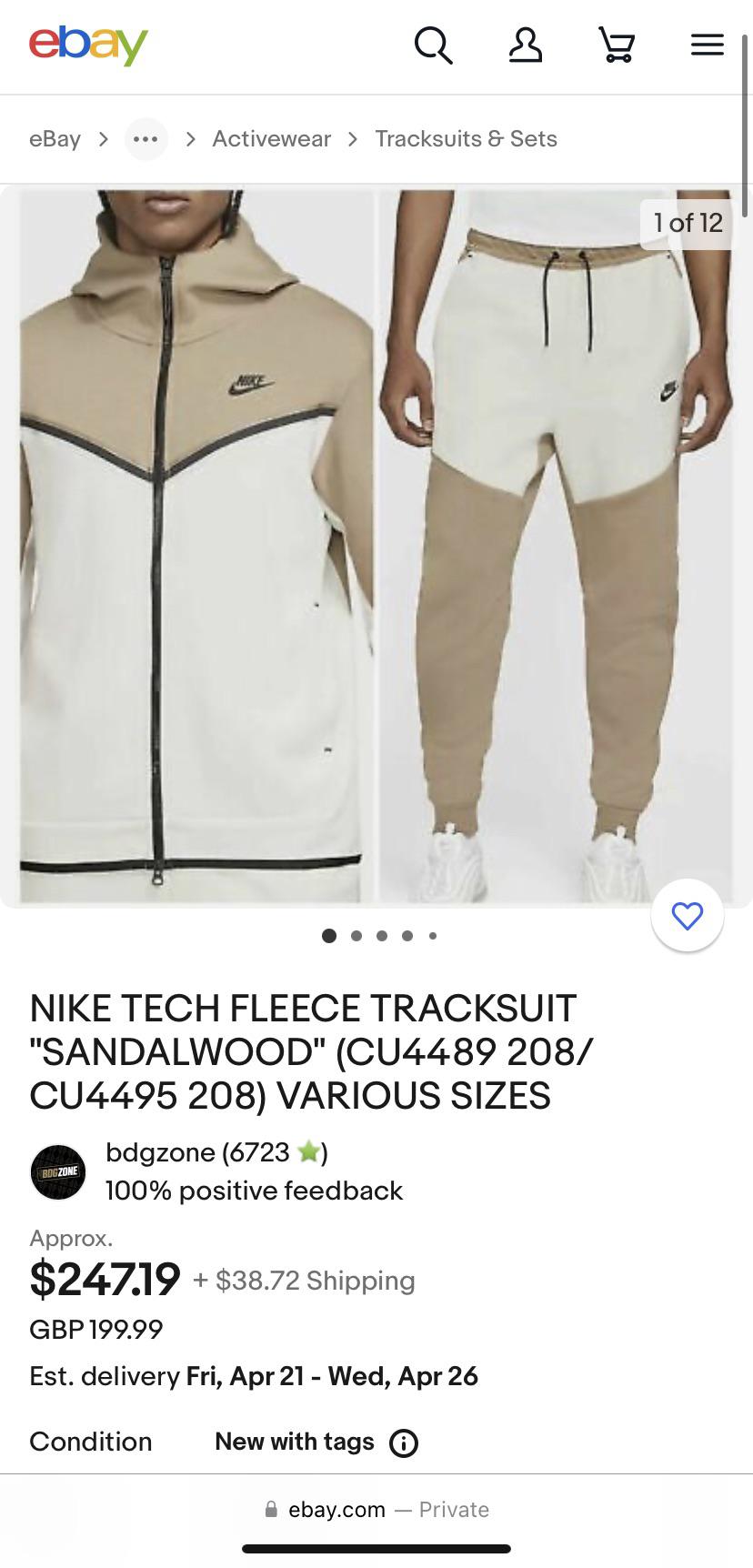Screen dimensions: 753x1568
Task: Open the Tracksuits & Sets category
Action: click(x=466, y=138)
